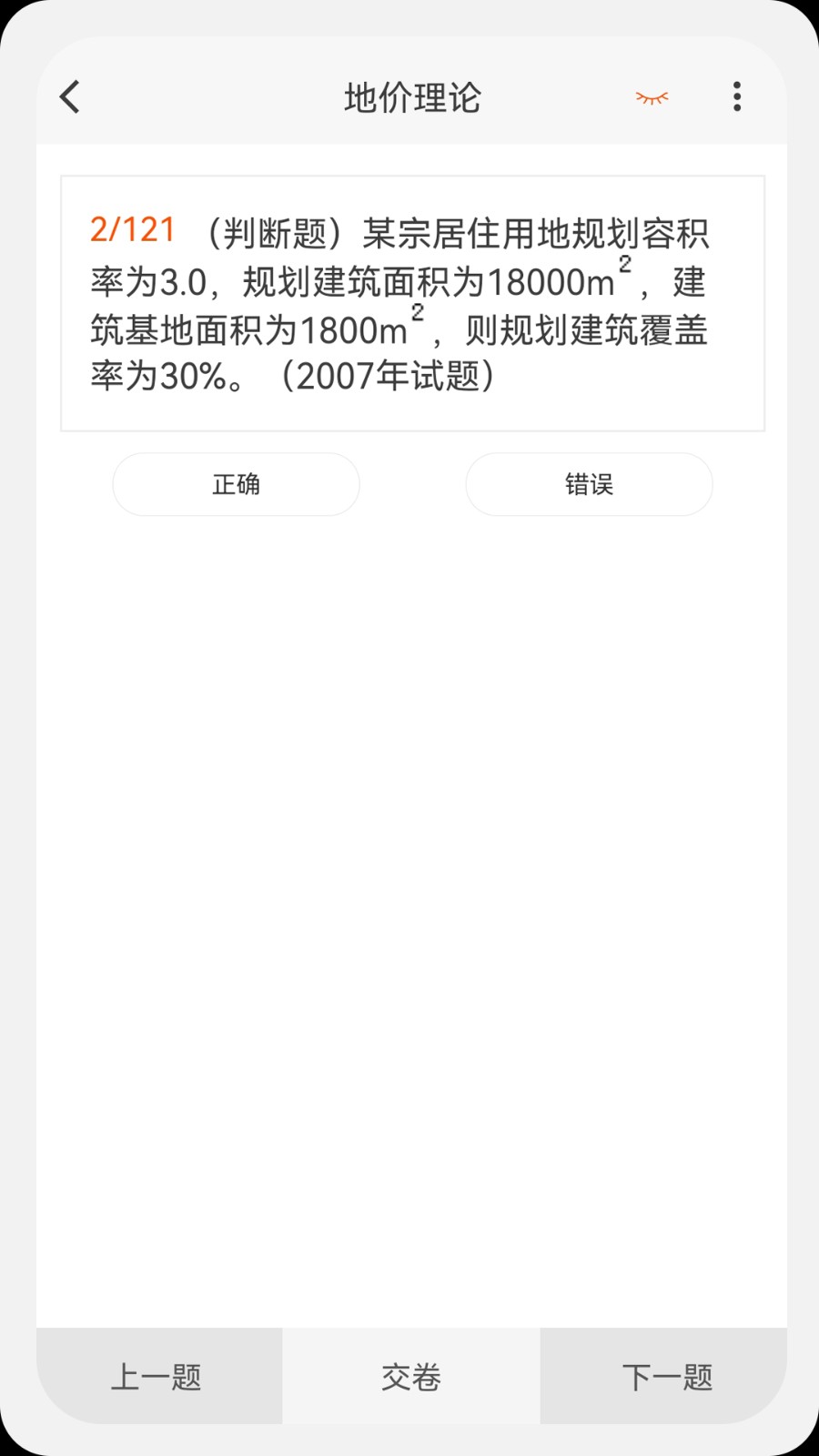819x1456 pixels.
Task: Move to next question 下一题
Action: click(664, 1376)
